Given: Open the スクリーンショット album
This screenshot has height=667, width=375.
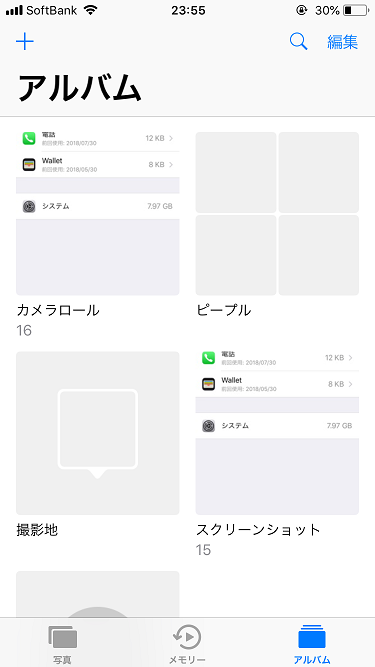Looking at the screenshot, I should [x=277, y=433].
